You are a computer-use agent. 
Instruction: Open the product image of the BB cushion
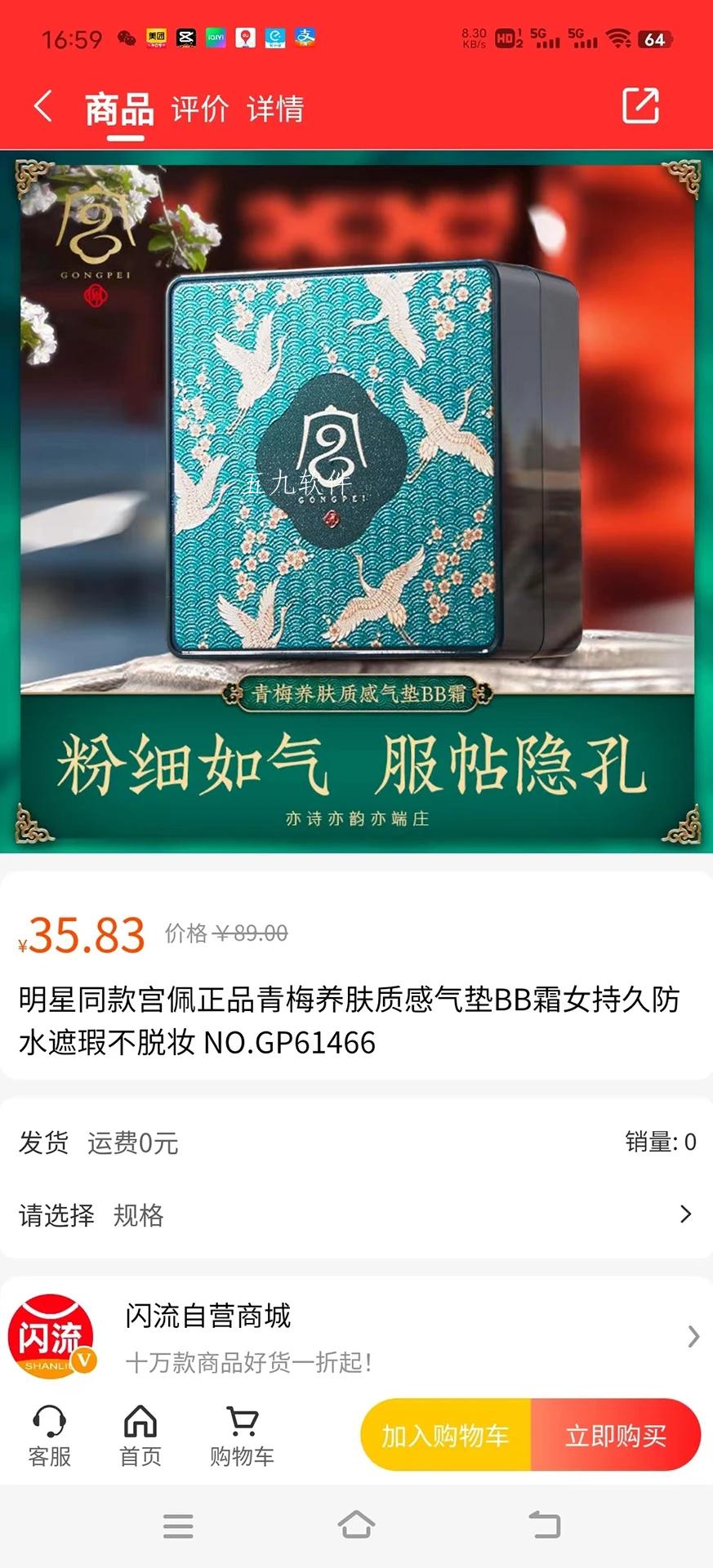tap(356, 501)
